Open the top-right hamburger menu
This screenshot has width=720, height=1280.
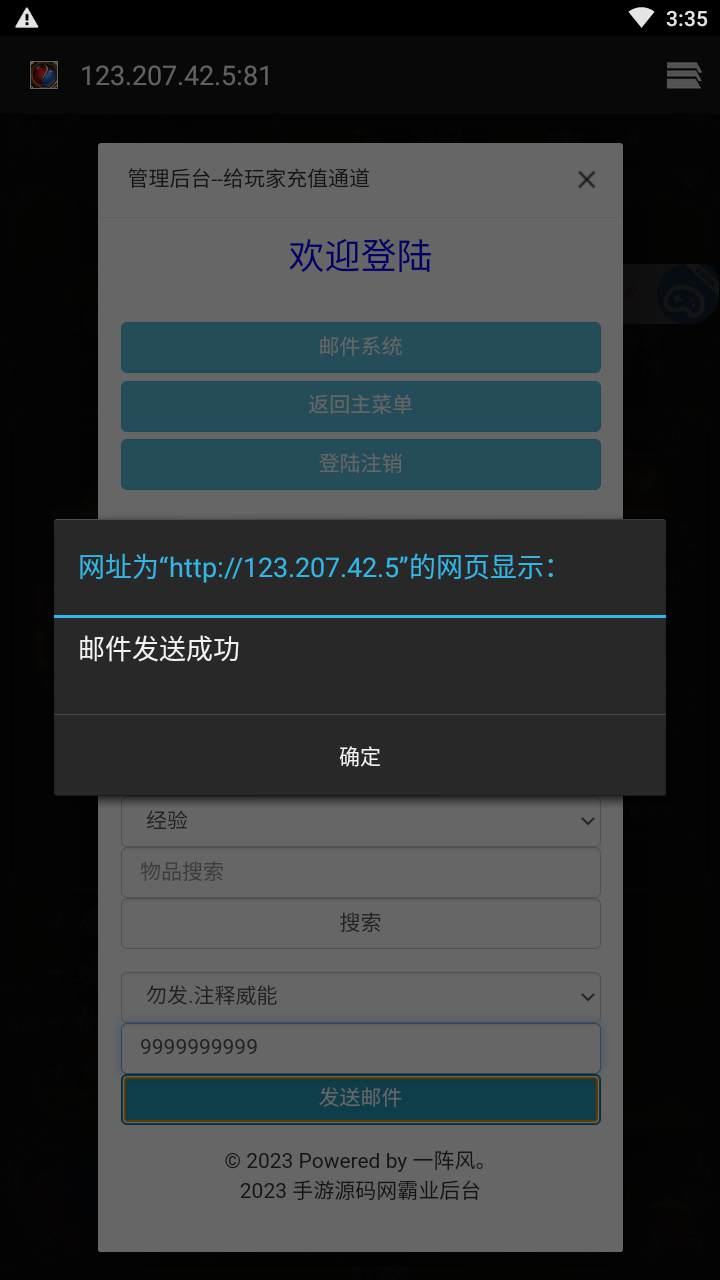(x=683, y=75)
